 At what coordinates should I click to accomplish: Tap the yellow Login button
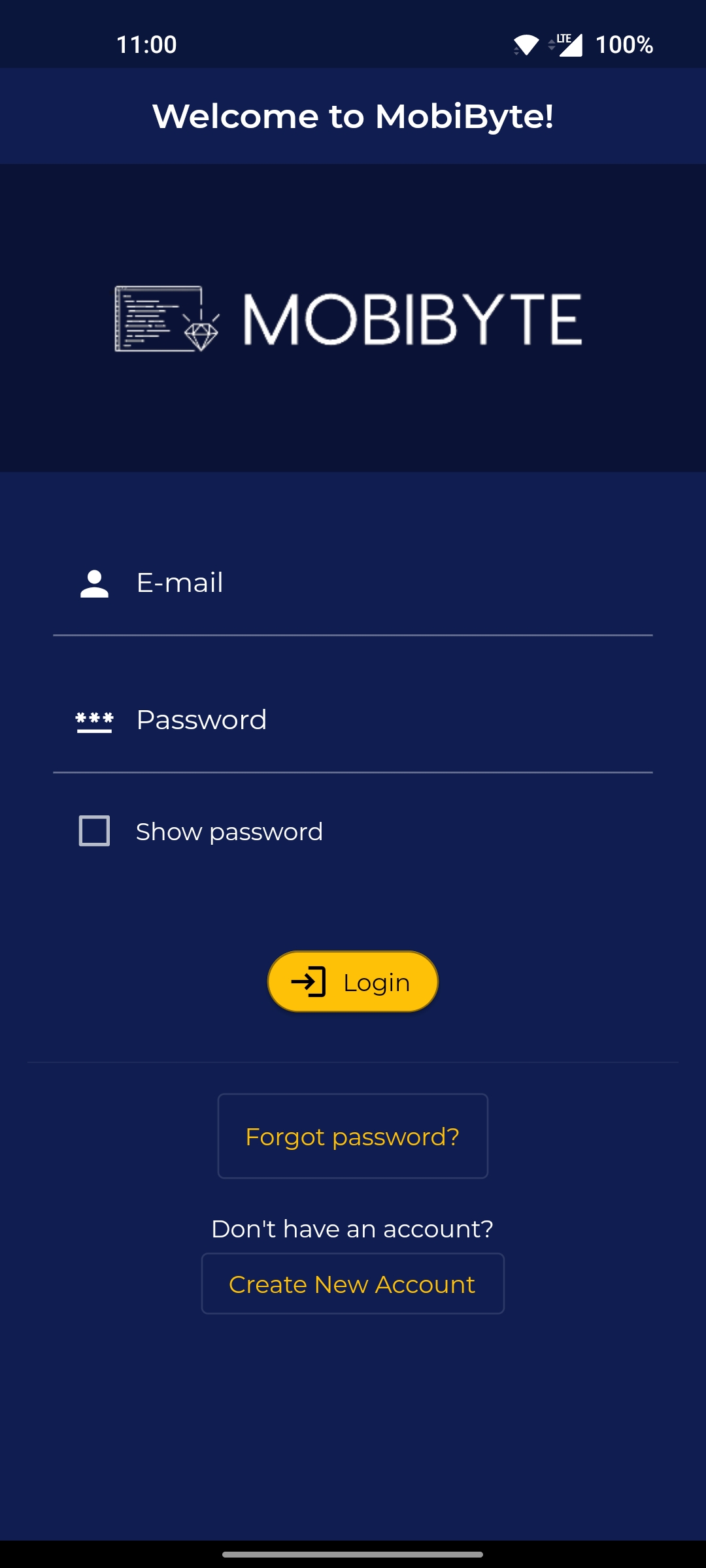[353, 982]
